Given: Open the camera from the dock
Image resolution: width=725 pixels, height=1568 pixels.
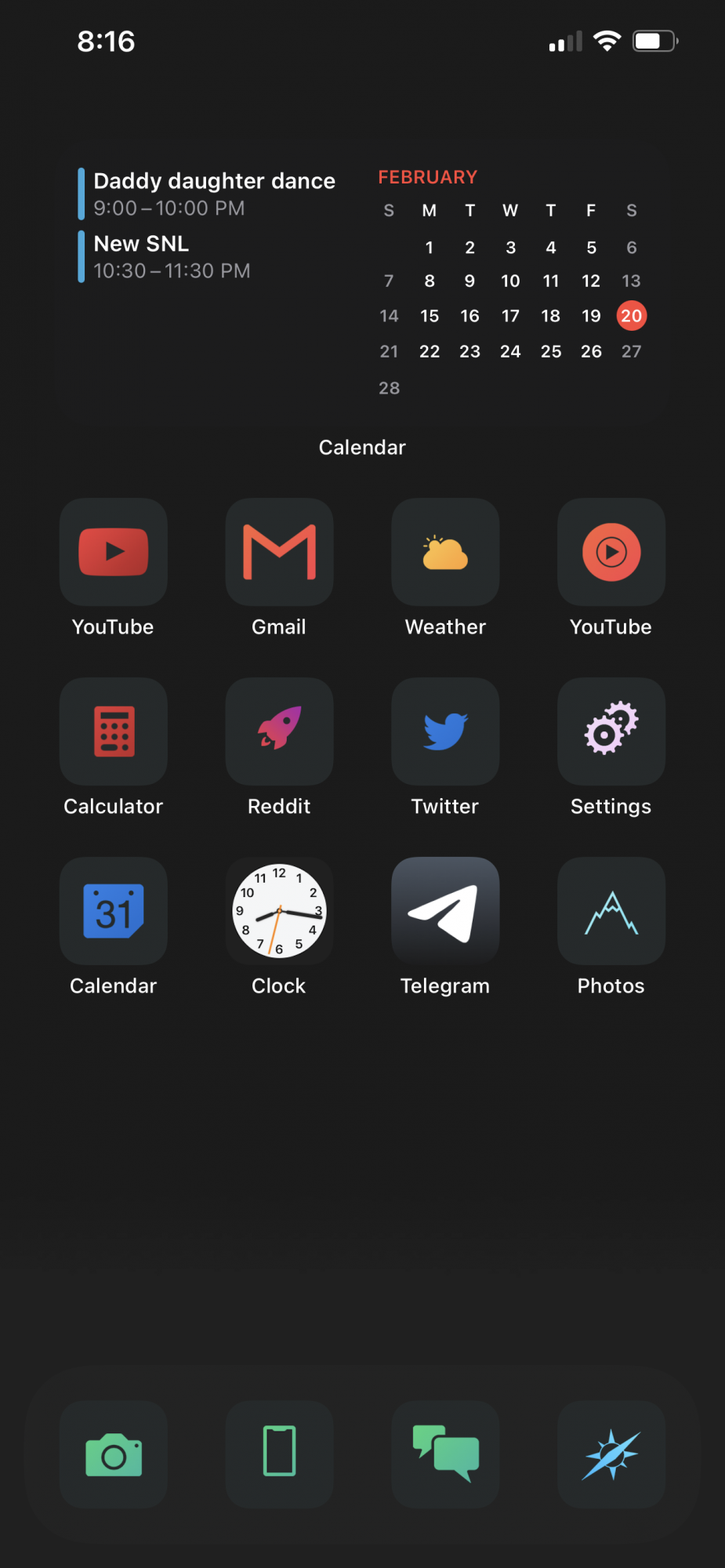Looking at the screenshot, I should point(114,1454).
